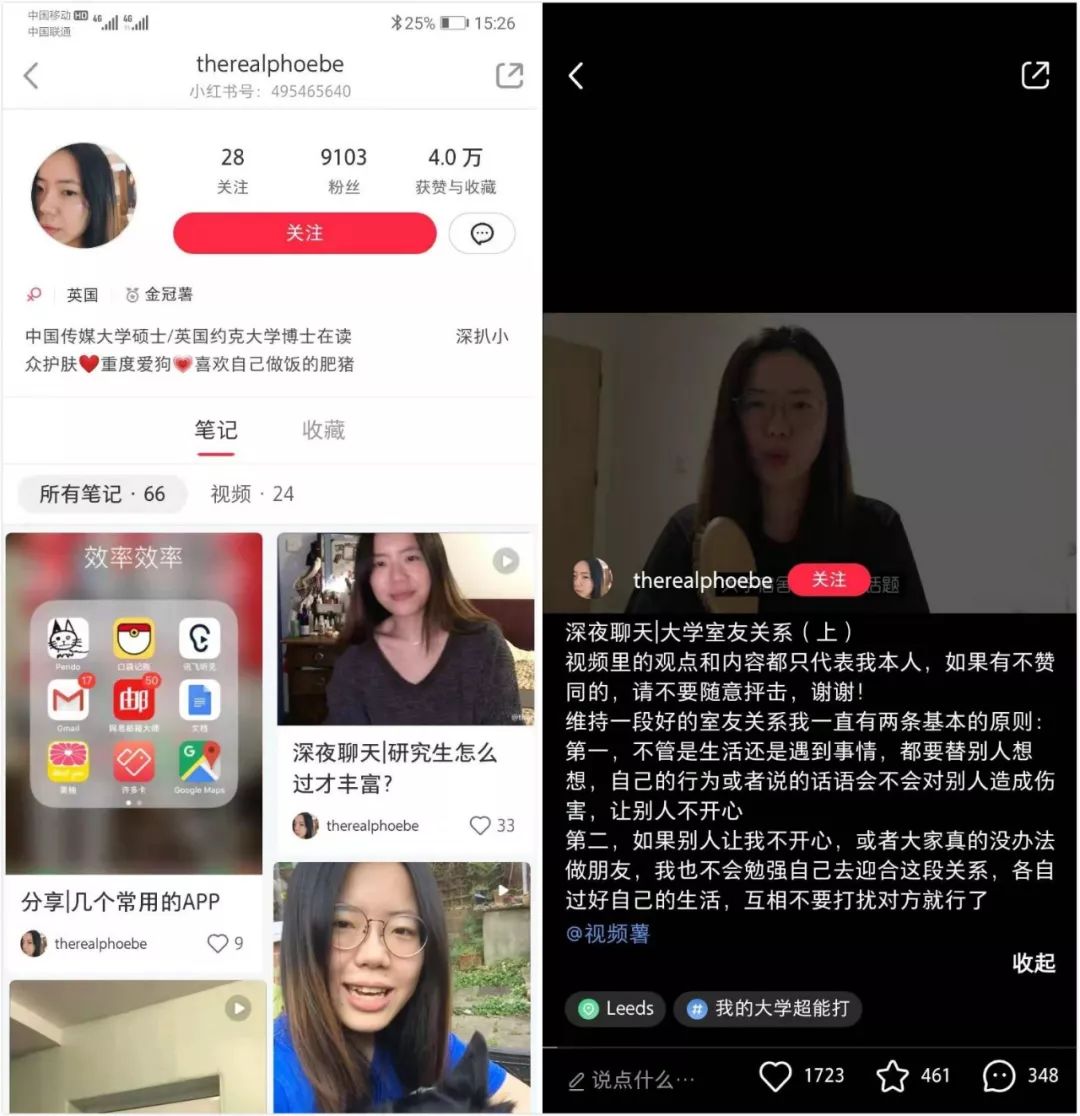
Task: Switch to the 收藏 tab
Action: click(x=324, y=430)
